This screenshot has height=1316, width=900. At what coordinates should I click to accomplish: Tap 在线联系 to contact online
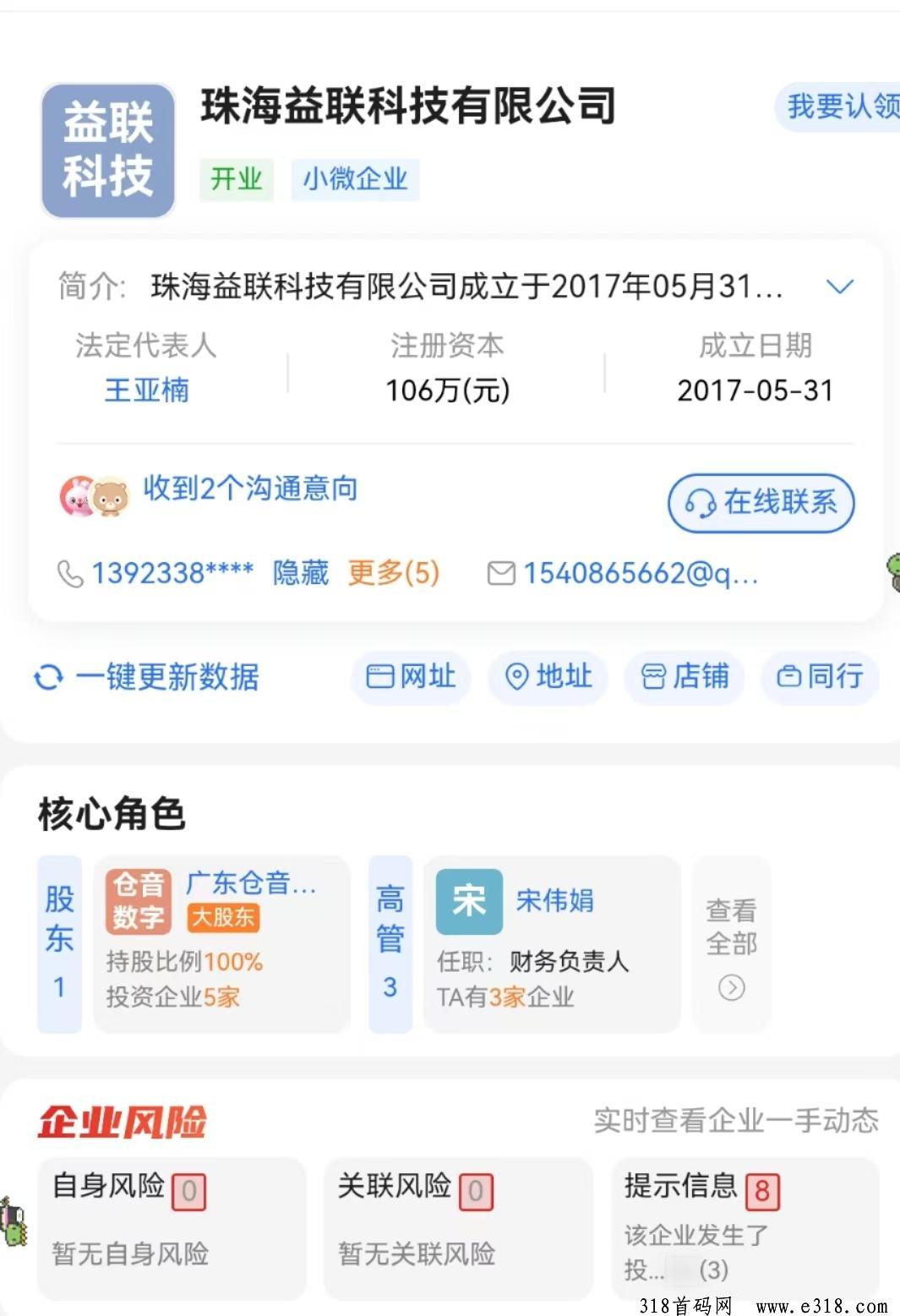(761, 502)
